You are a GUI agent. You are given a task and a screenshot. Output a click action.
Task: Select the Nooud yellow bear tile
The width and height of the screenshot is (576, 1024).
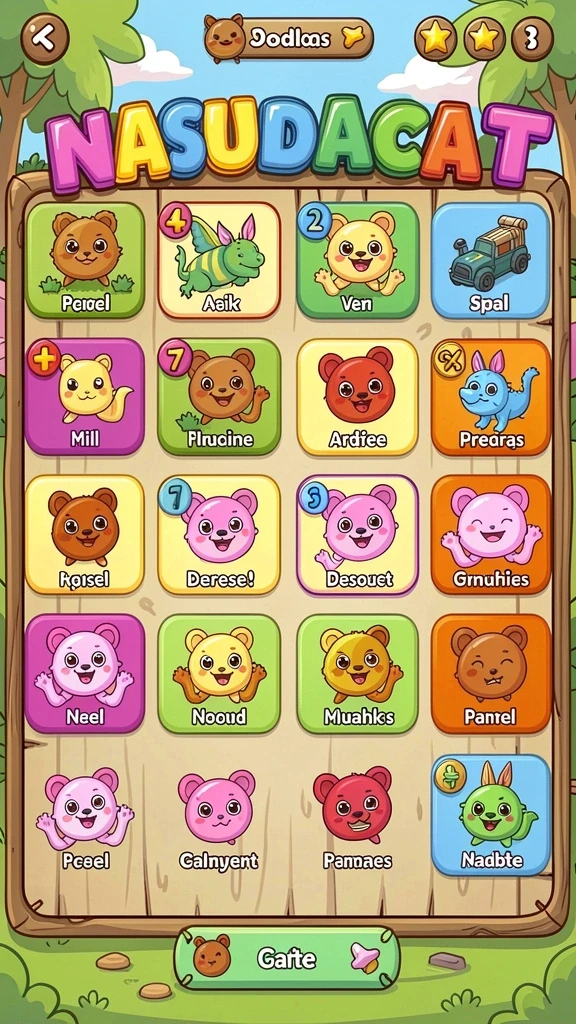(219, 673)
